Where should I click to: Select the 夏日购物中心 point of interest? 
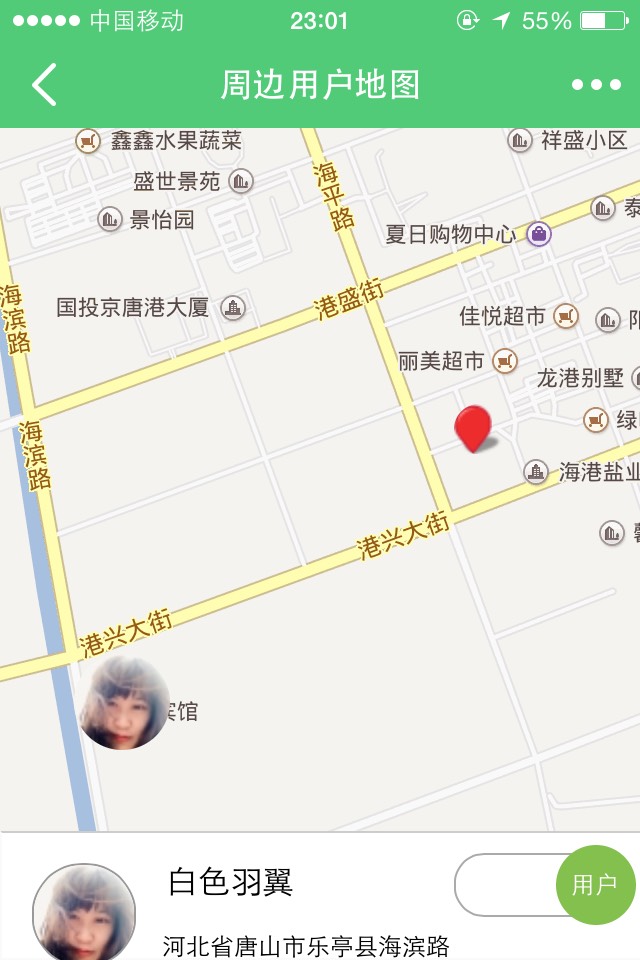coord(539,234)
